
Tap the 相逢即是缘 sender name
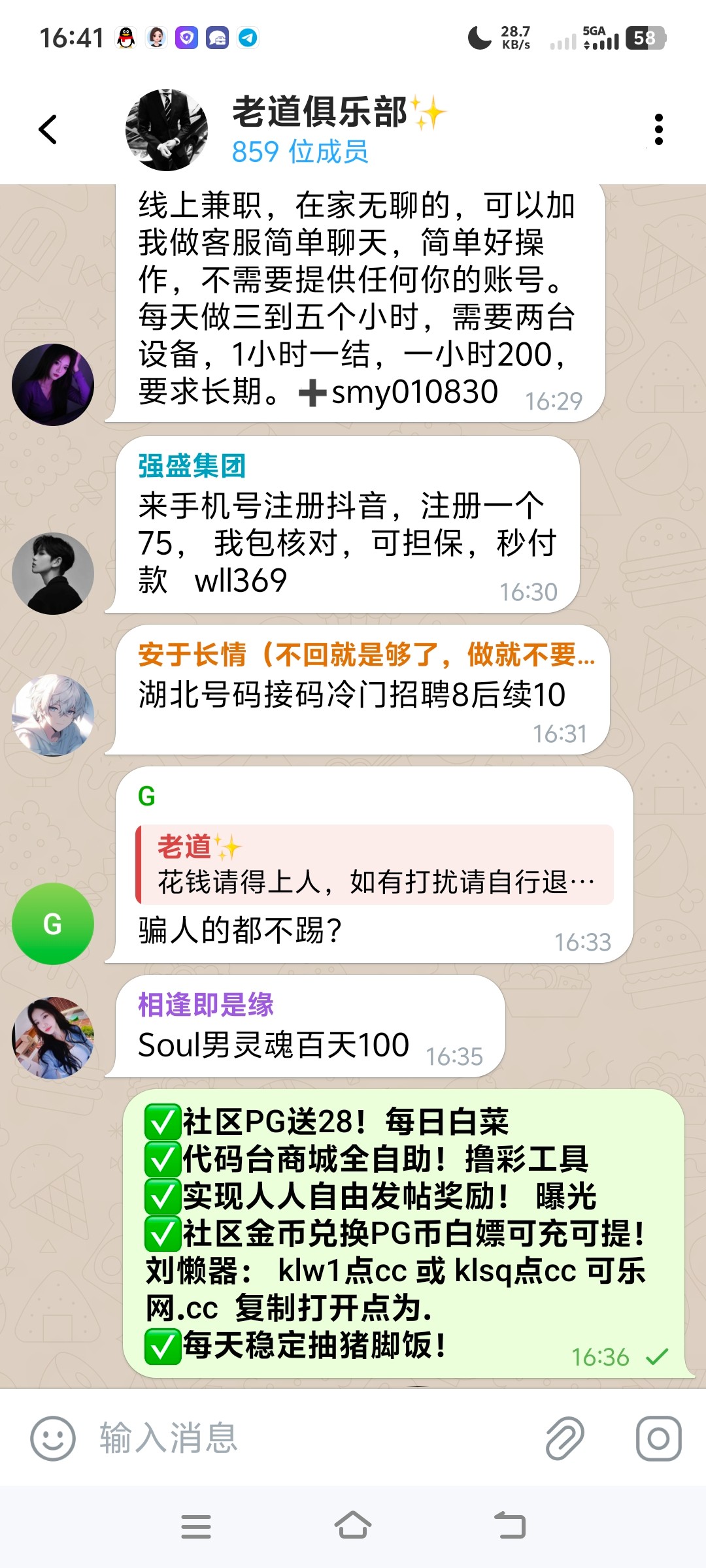click(205, 1004)
